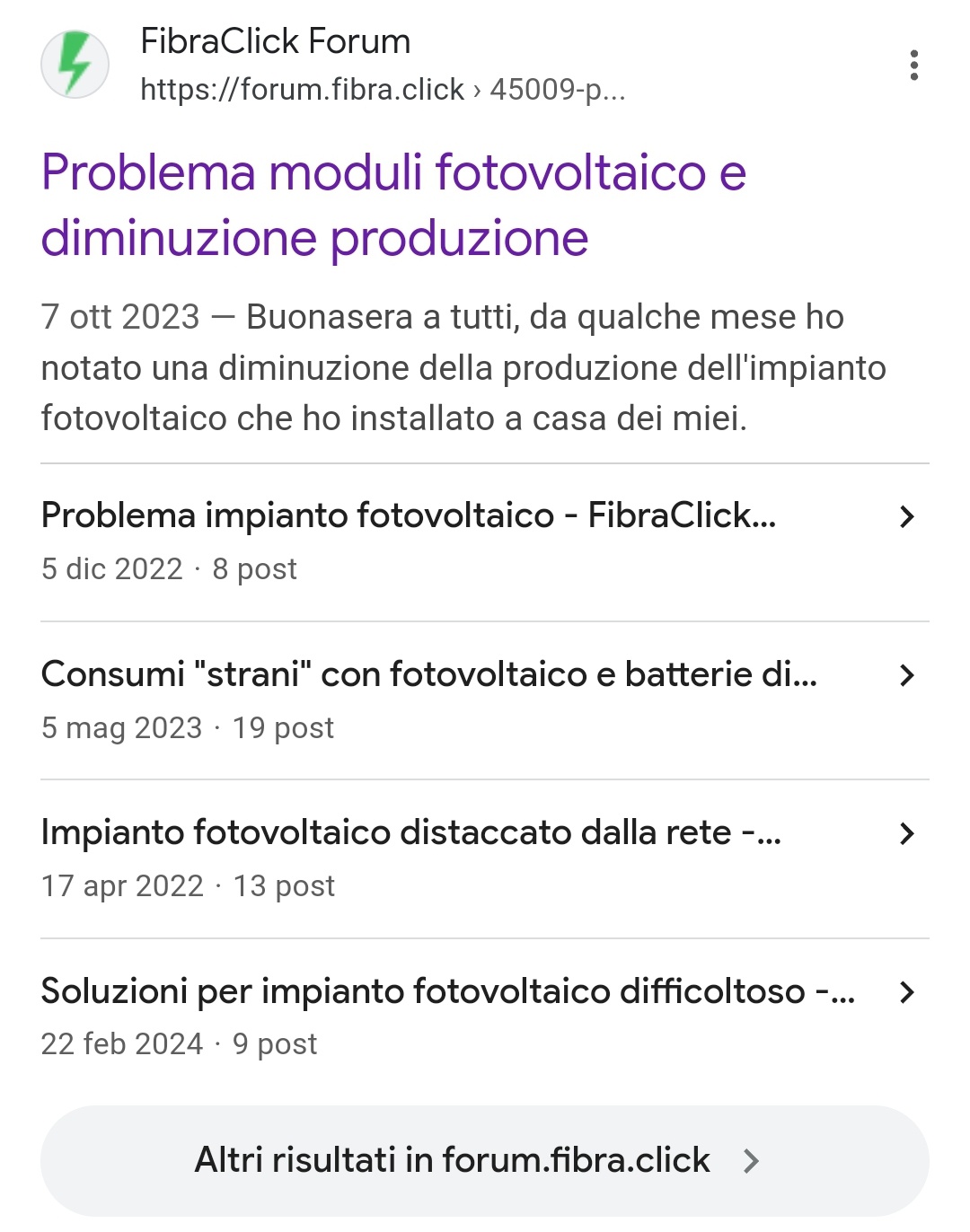The image size is (970, 1232).
Task: Open 'Soluzioni per impianto fotovoltaico difficoltoso' thread
Action: coord(485,1016)
